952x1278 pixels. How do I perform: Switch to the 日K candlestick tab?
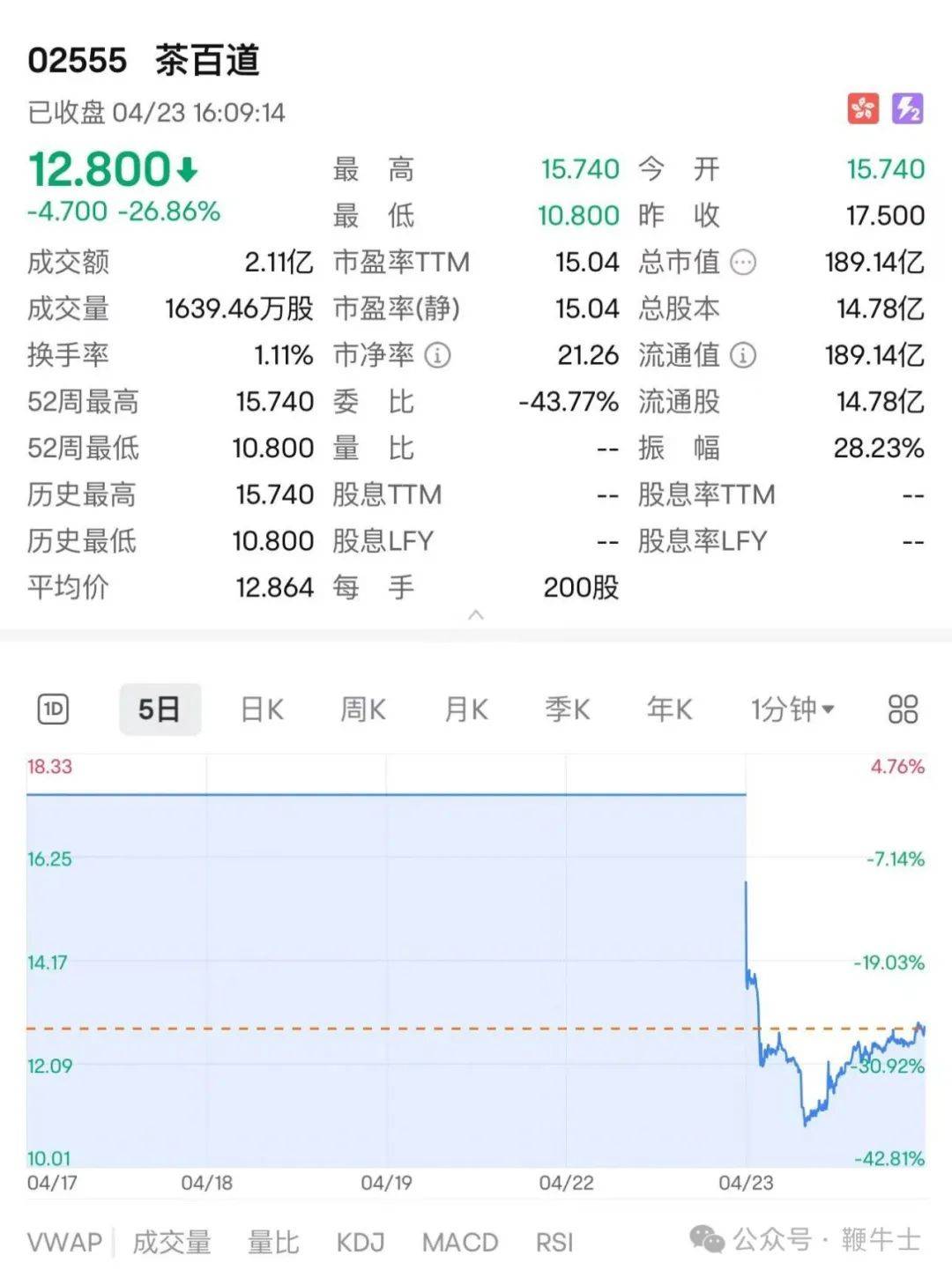pos(259,709)
